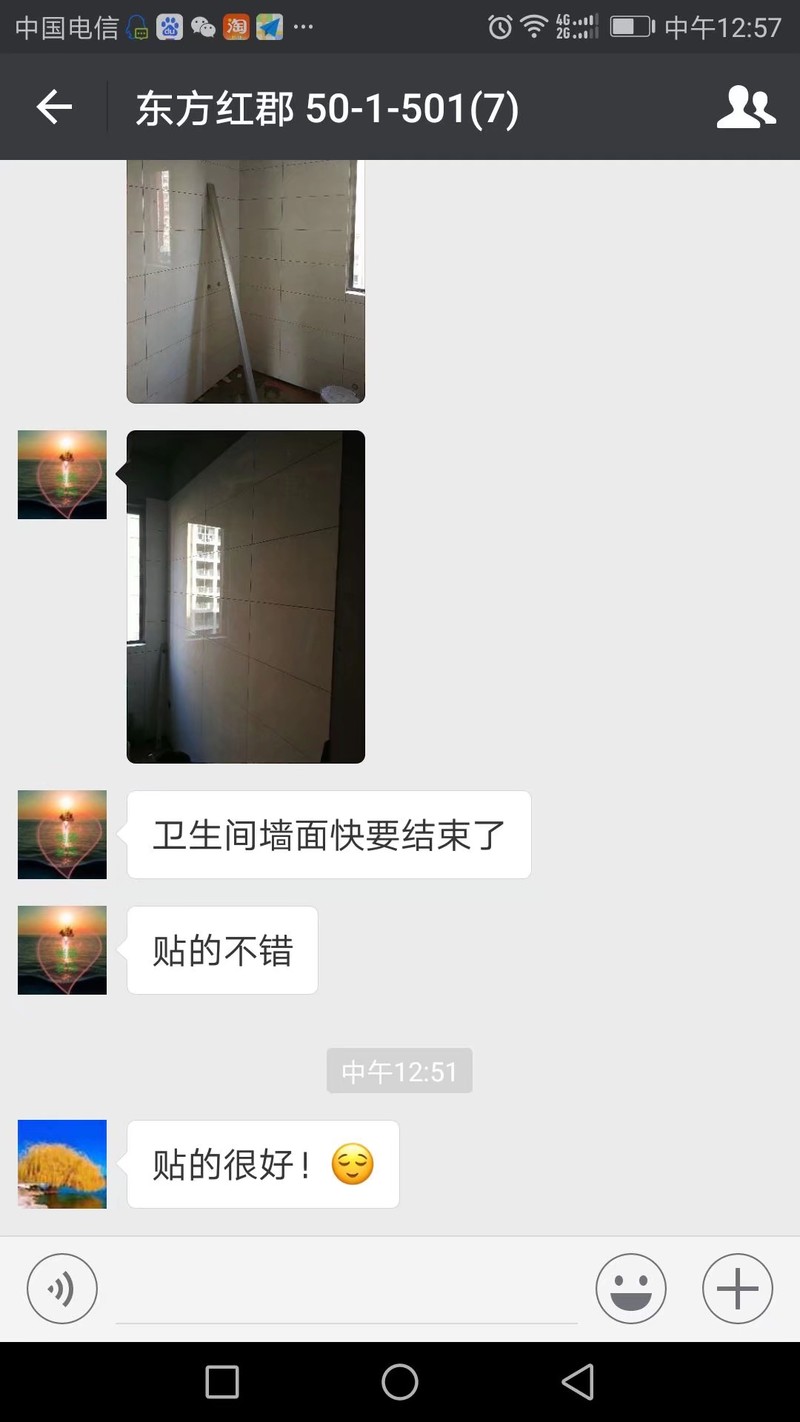Screen dimensions: 800x1422
Task: Go back from the 东方红郡 group chat
Action: [x=54, y=107]
